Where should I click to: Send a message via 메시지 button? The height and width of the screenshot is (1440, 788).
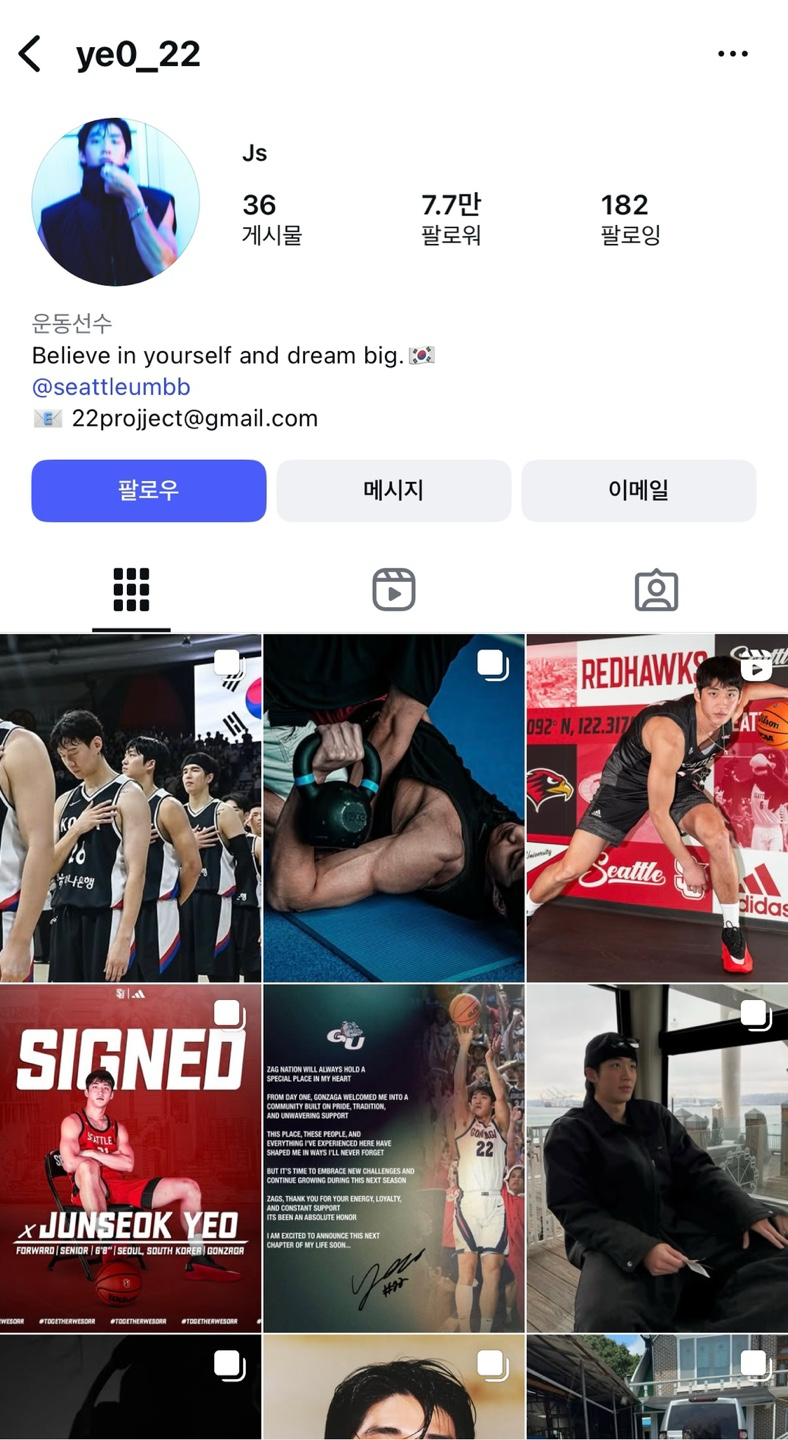pos(394,491)
